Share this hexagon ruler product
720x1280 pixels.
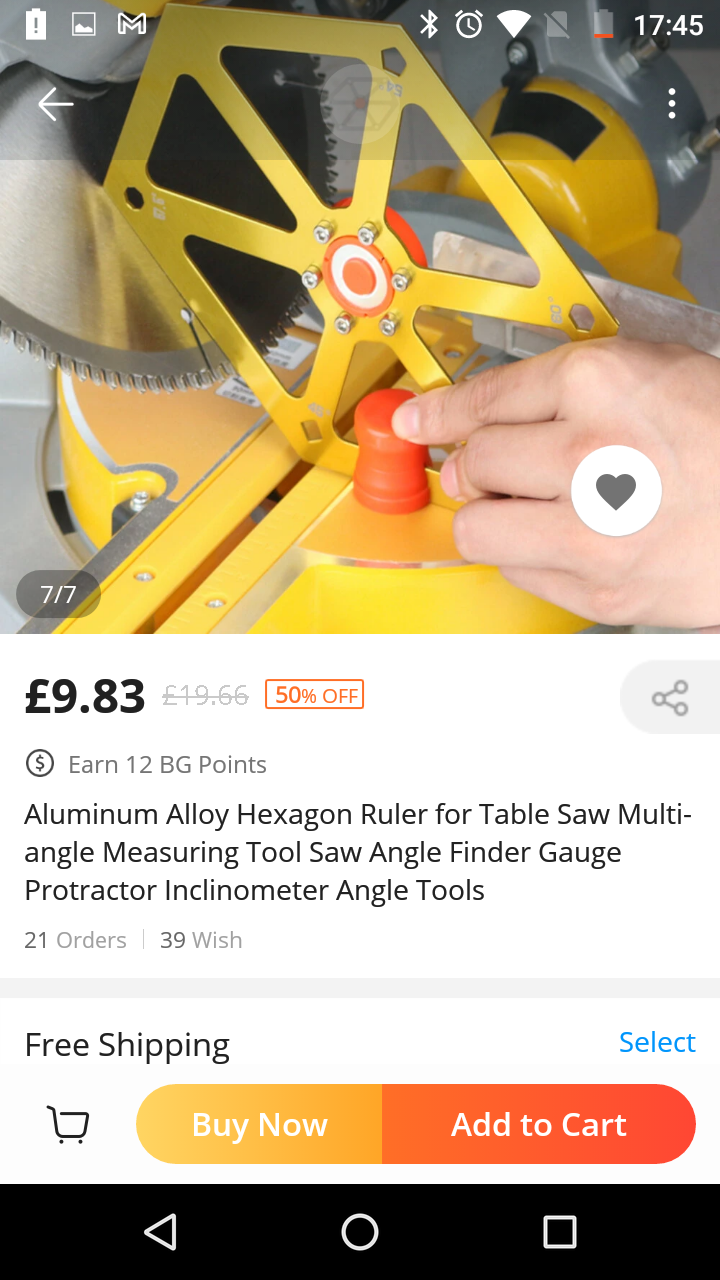[670, 698]
